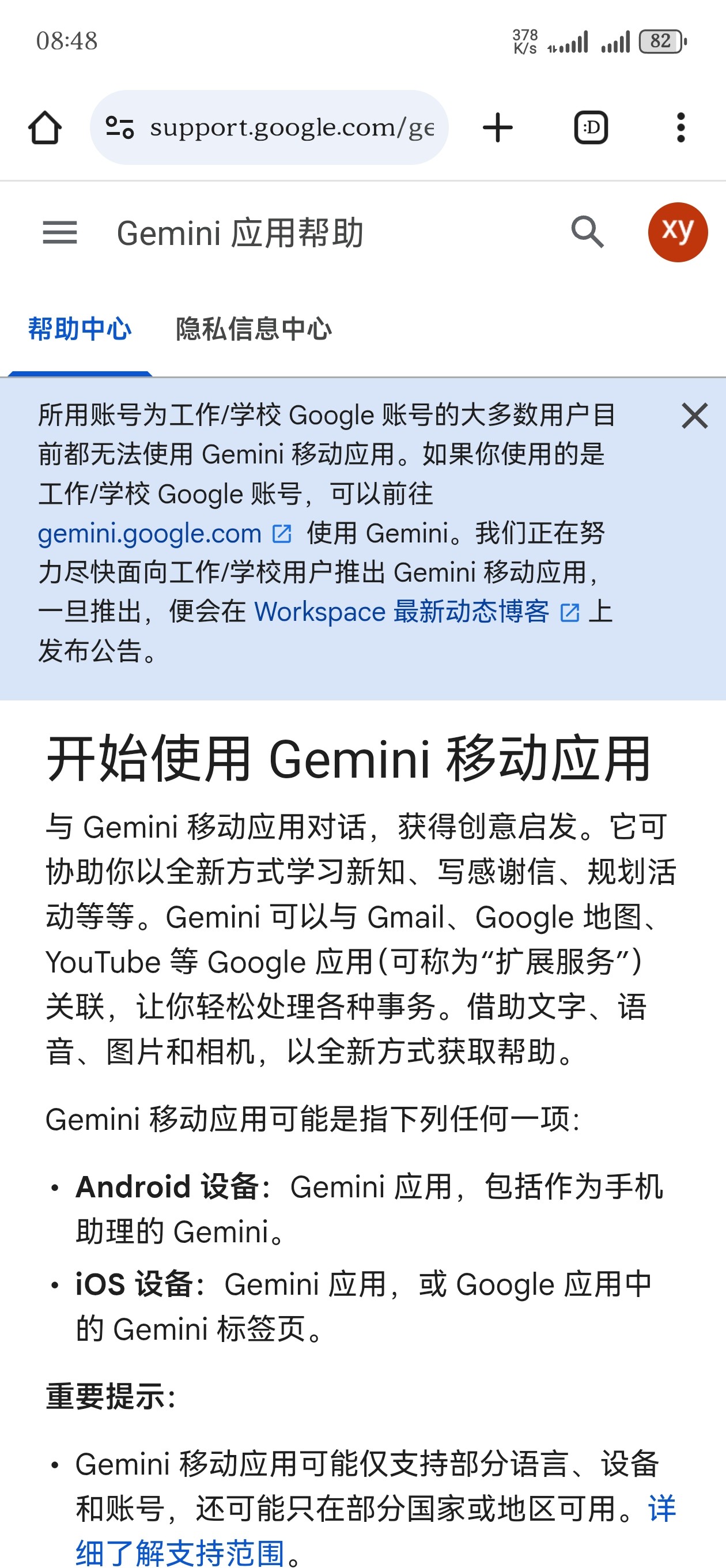
Task: Switch to the 隐私信息中心 tab
Action: (253, 329)
